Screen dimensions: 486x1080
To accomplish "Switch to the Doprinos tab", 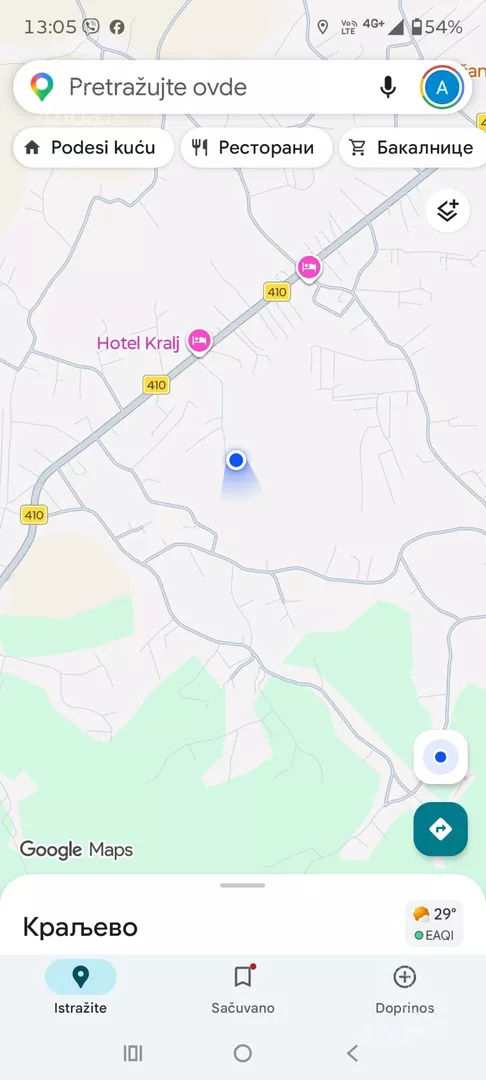I will (405, 988).
